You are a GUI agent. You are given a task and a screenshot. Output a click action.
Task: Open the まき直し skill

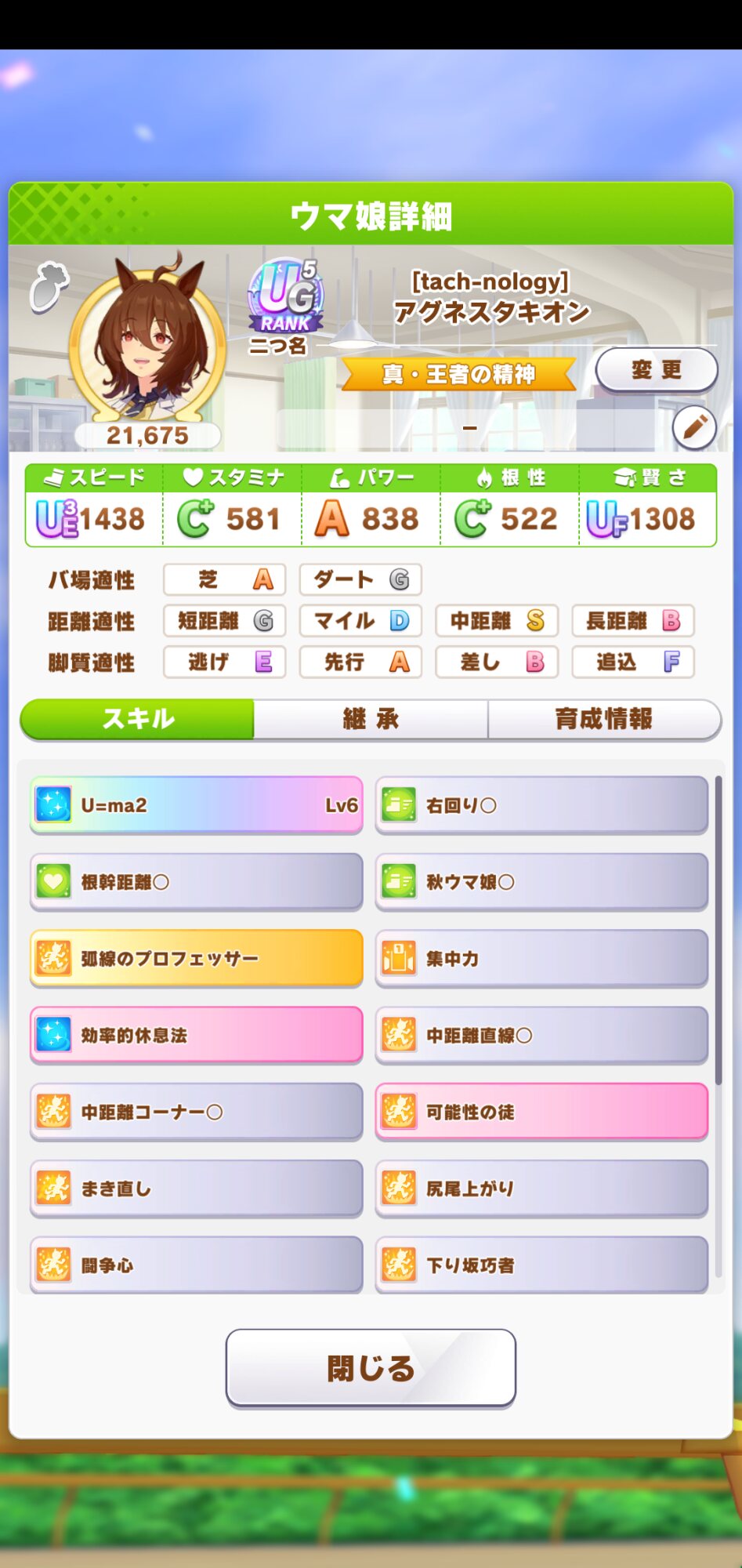point(197,1189)
